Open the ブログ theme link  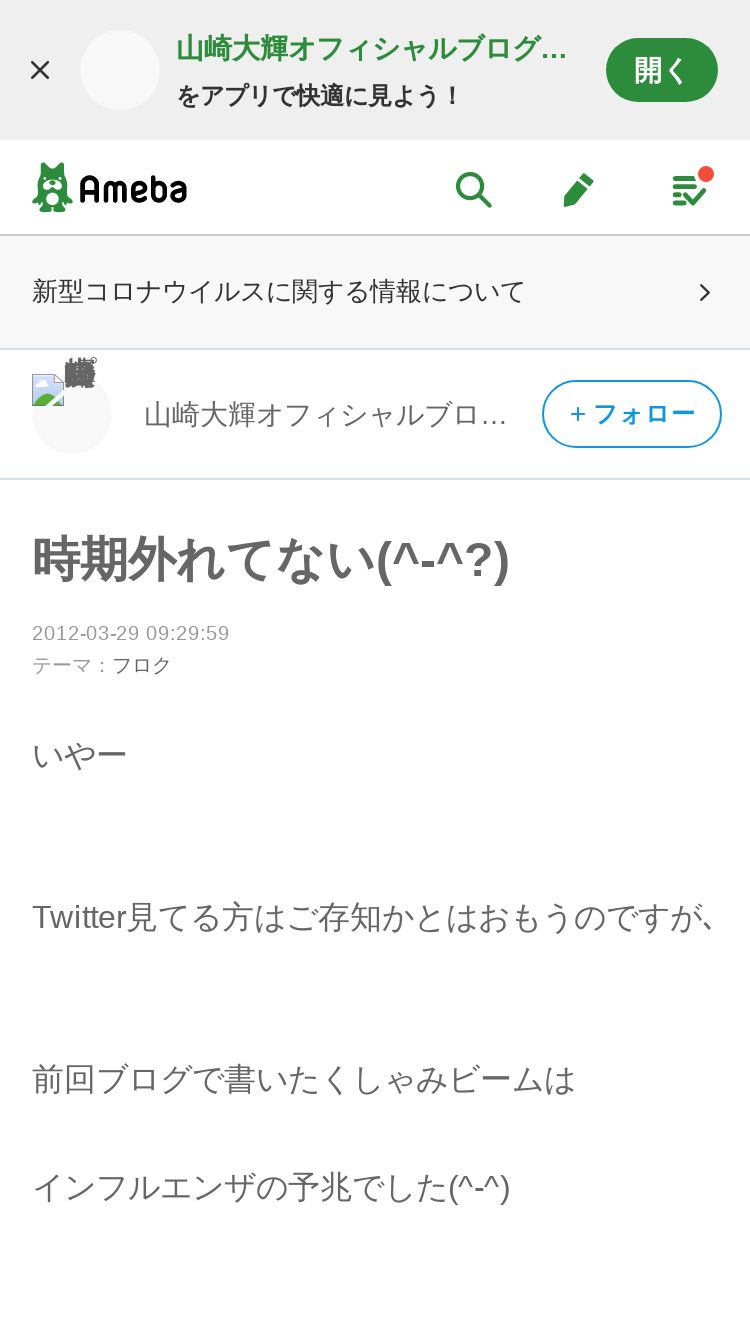141,665
